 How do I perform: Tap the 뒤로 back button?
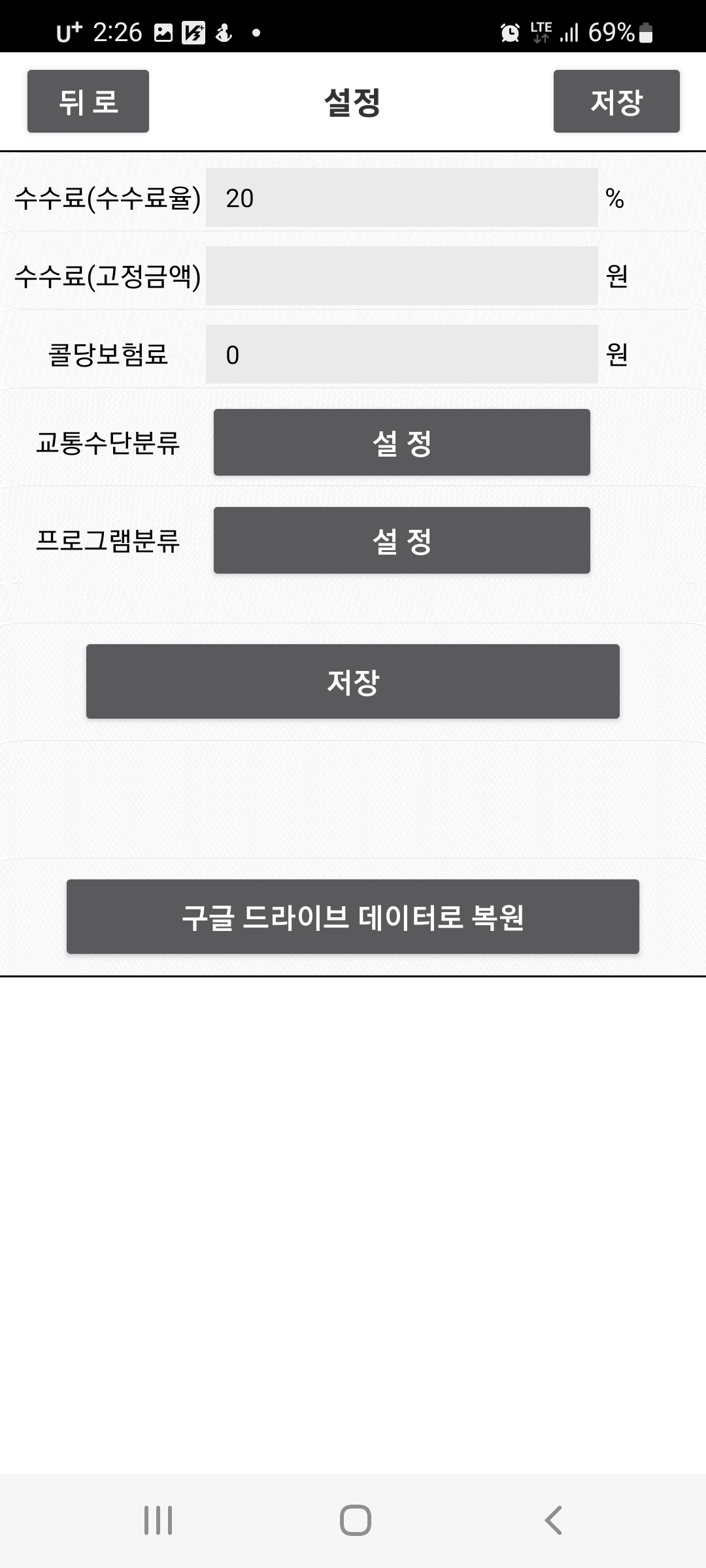(x=88, y=101)
